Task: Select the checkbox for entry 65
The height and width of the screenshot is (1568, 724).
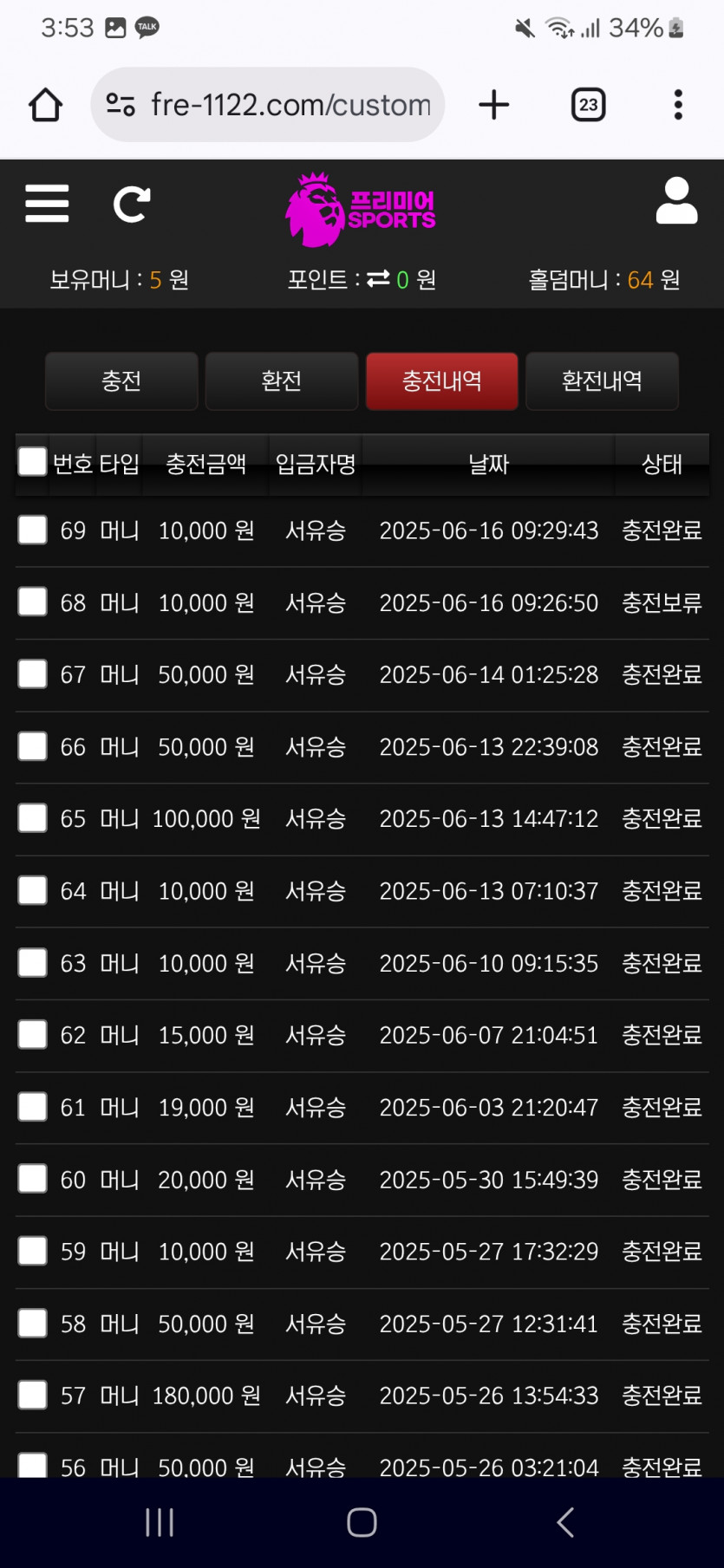Action: point(32,818)
